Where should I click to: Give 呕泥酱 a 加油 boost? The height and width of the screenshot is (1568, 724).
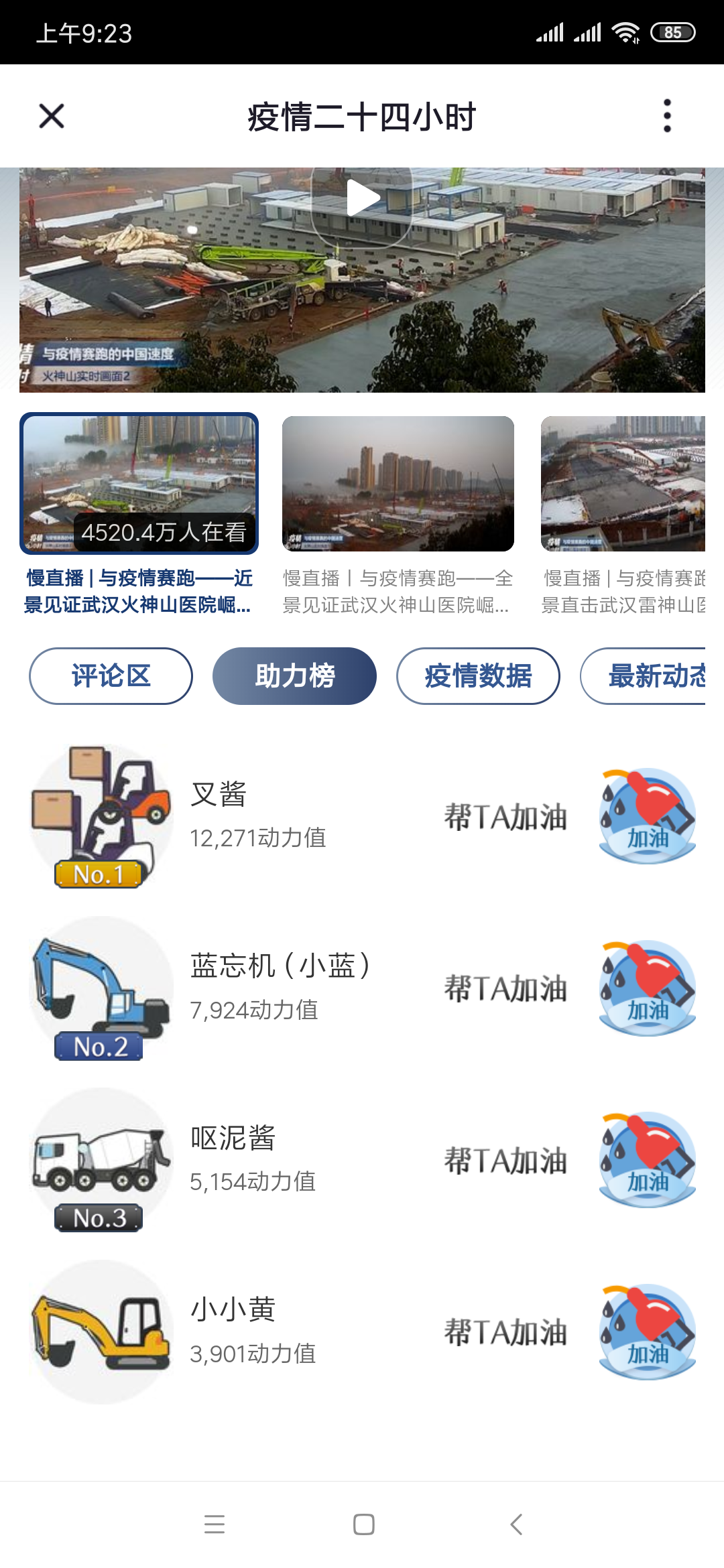click(647, 1160)
